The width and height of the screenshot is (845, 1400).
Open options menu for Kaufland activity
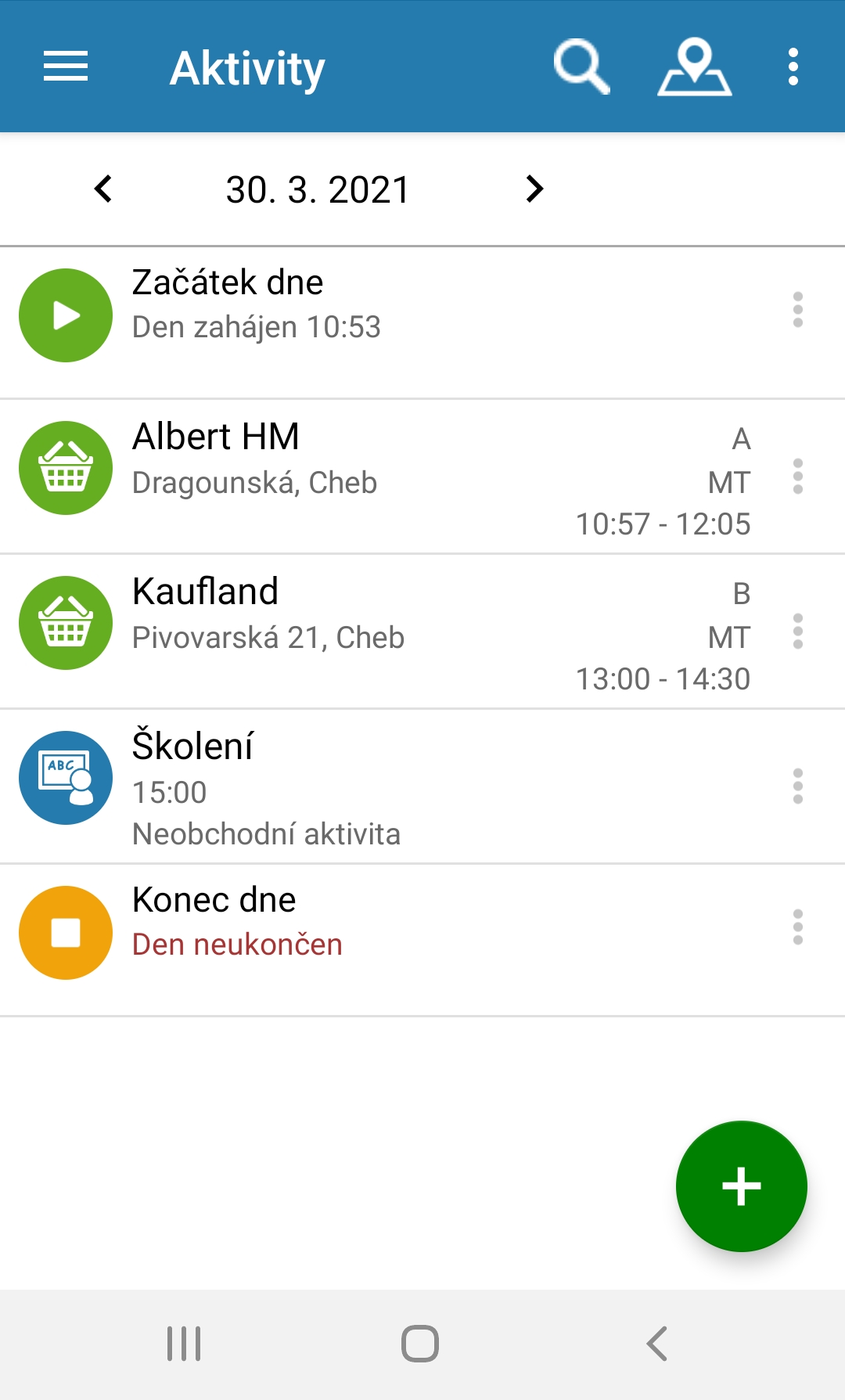click(x=798, y=630)
